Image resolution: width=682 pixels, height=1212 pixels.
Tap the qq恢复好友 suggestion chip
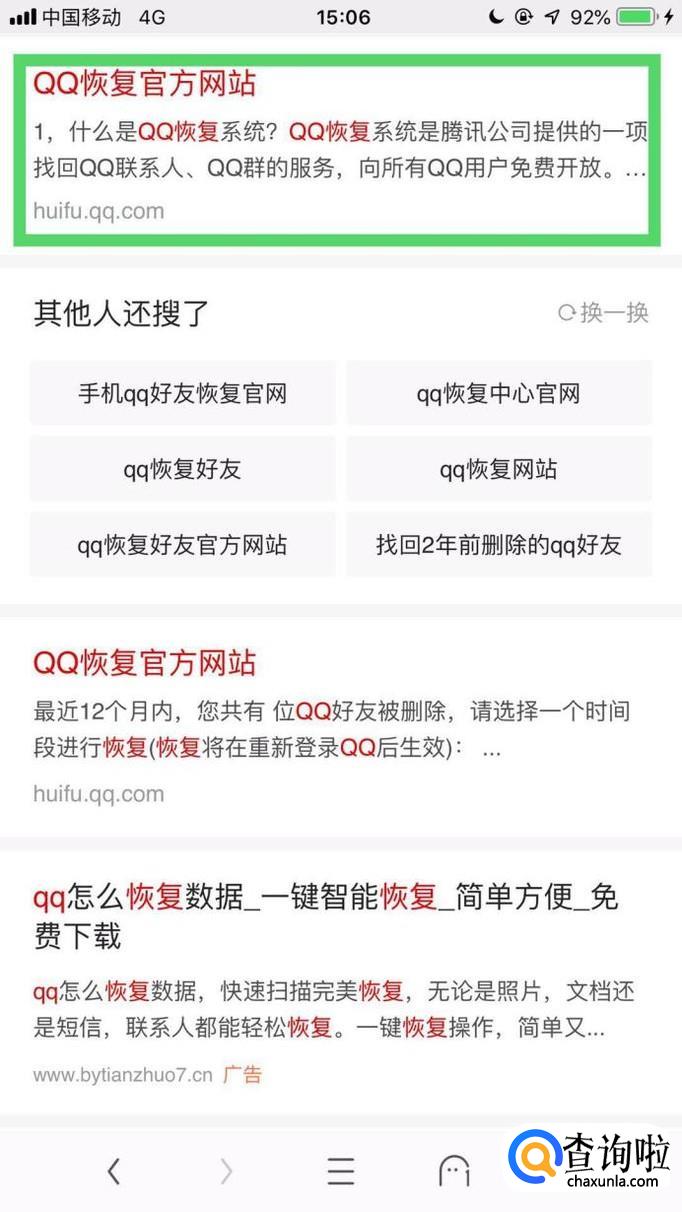click(x=183, y=469)
